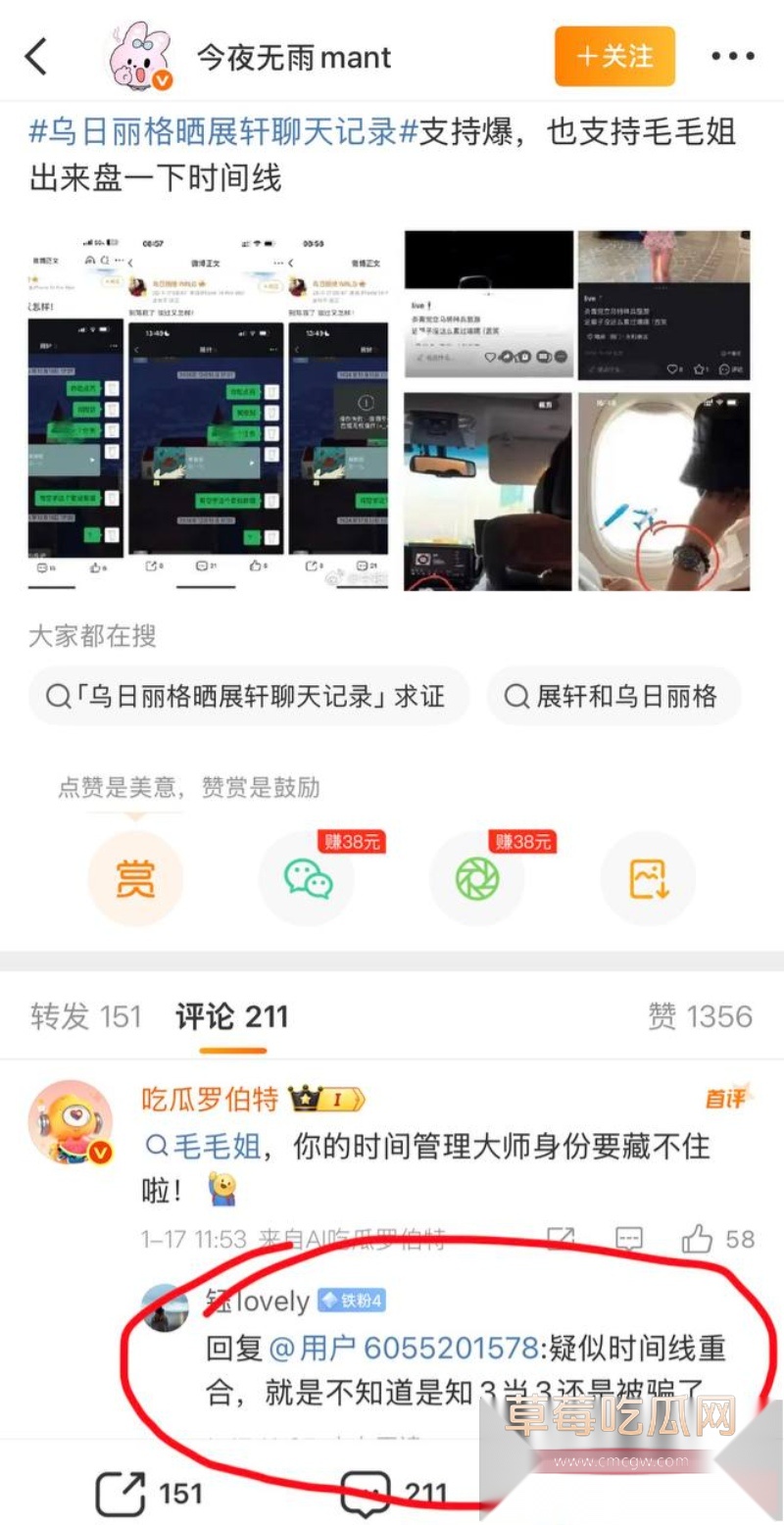Like 吃瓜罗伯特's comment with thumbs-up
The height and width of the screenshot is (1525, 784).
point(698,1239)
